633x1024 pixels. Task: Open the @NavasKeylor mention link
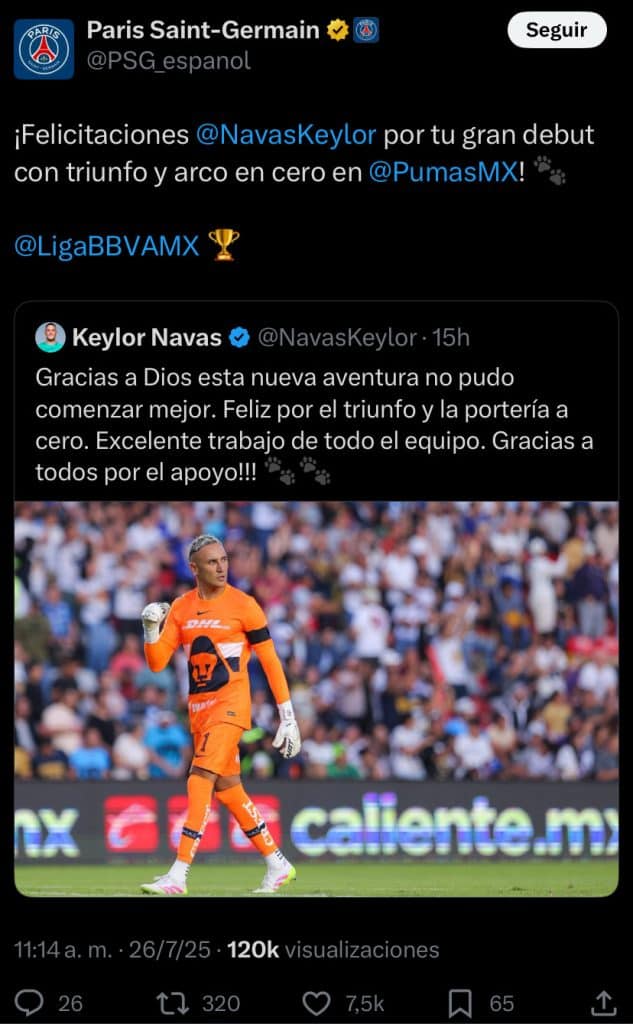click(286, 135)
